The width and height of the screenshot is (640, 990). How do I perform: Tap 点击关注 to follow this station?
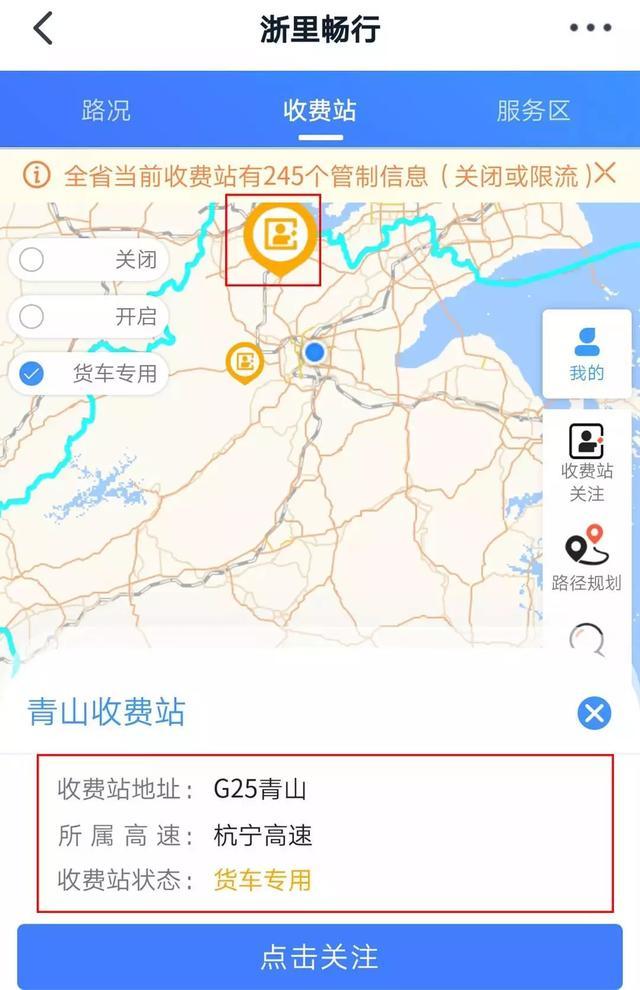320,957
